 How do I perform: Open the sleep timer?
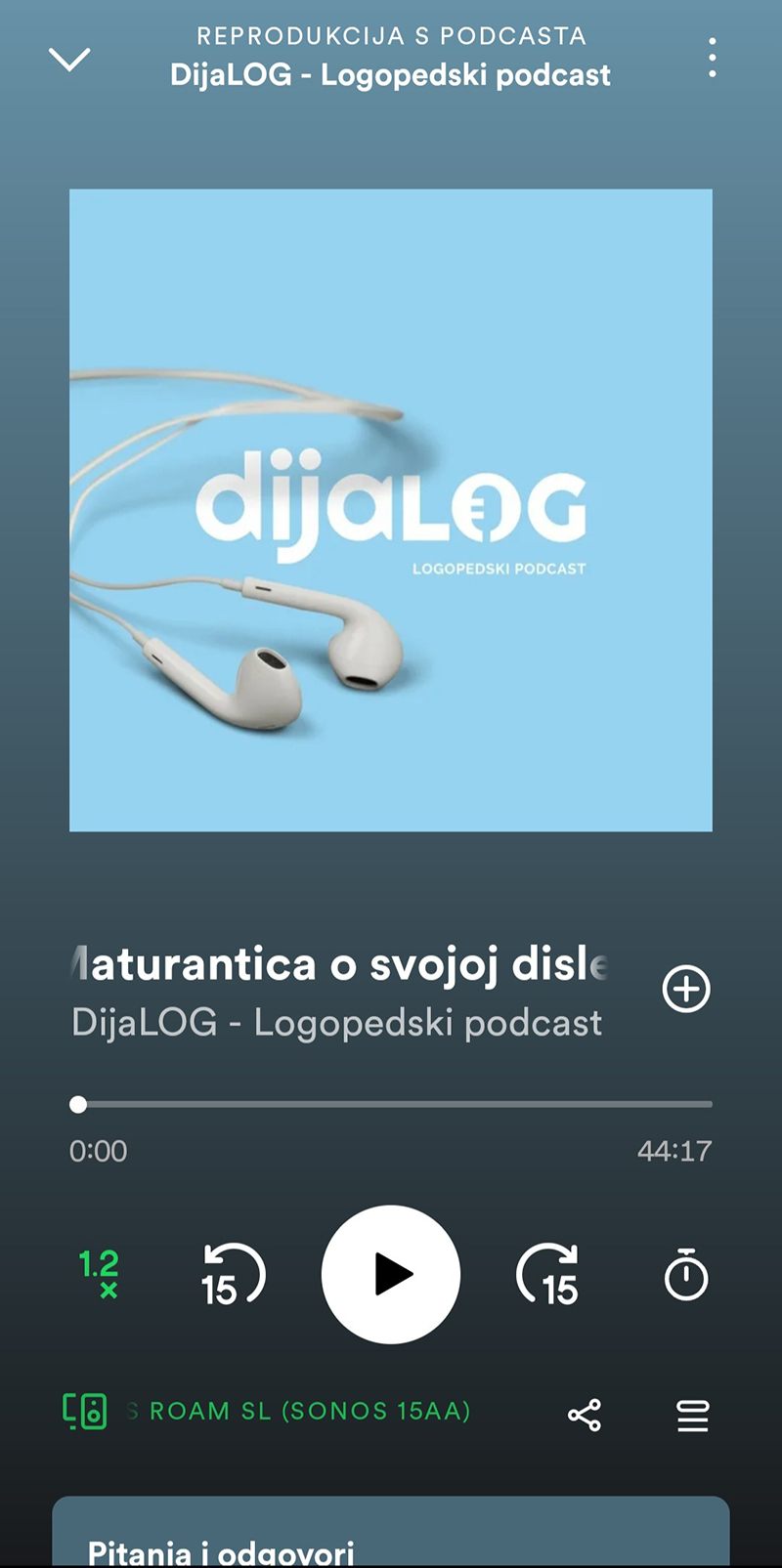[685, 1275]
